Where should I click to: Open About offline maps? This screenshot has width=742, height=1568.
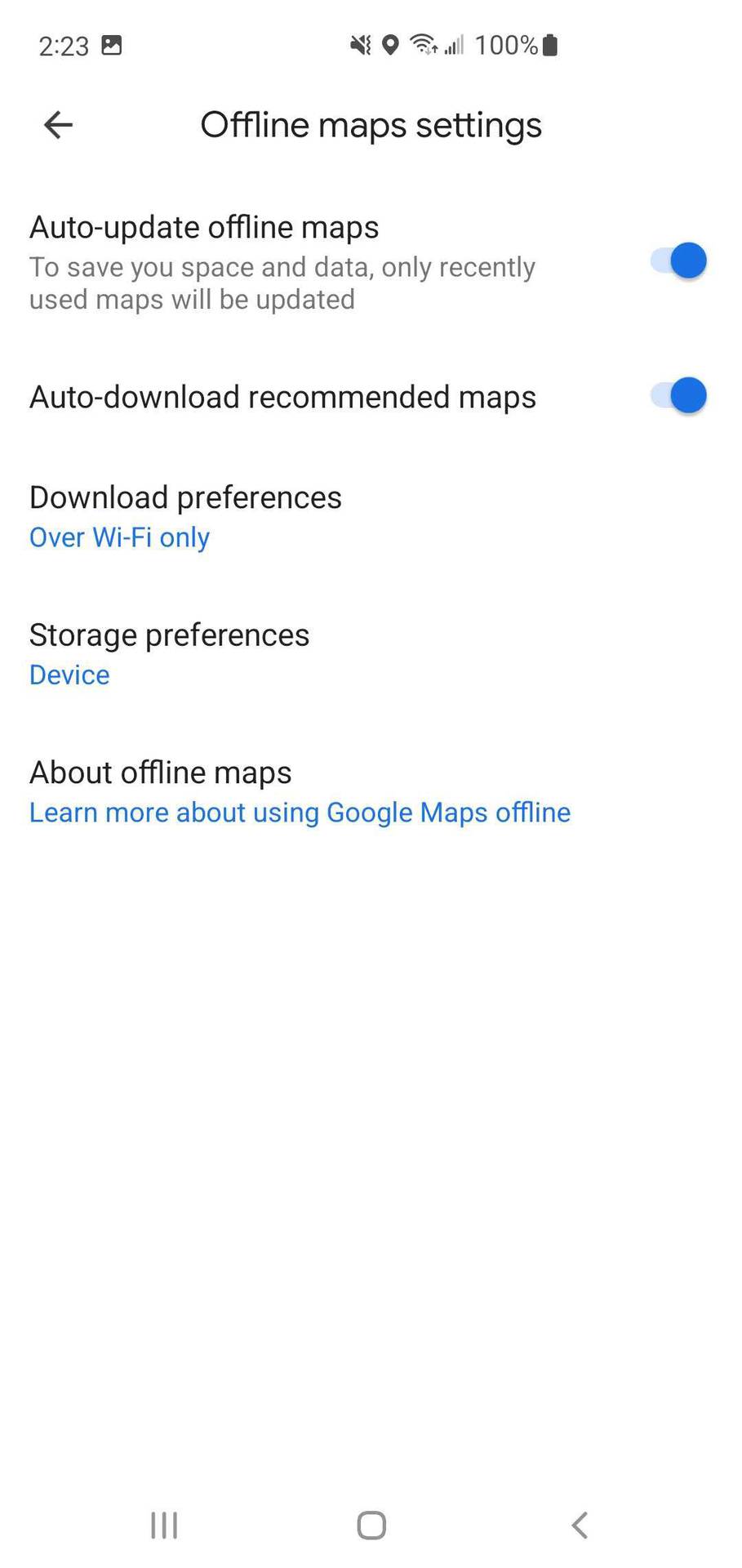pyautogui.click(x=299, y=791)
